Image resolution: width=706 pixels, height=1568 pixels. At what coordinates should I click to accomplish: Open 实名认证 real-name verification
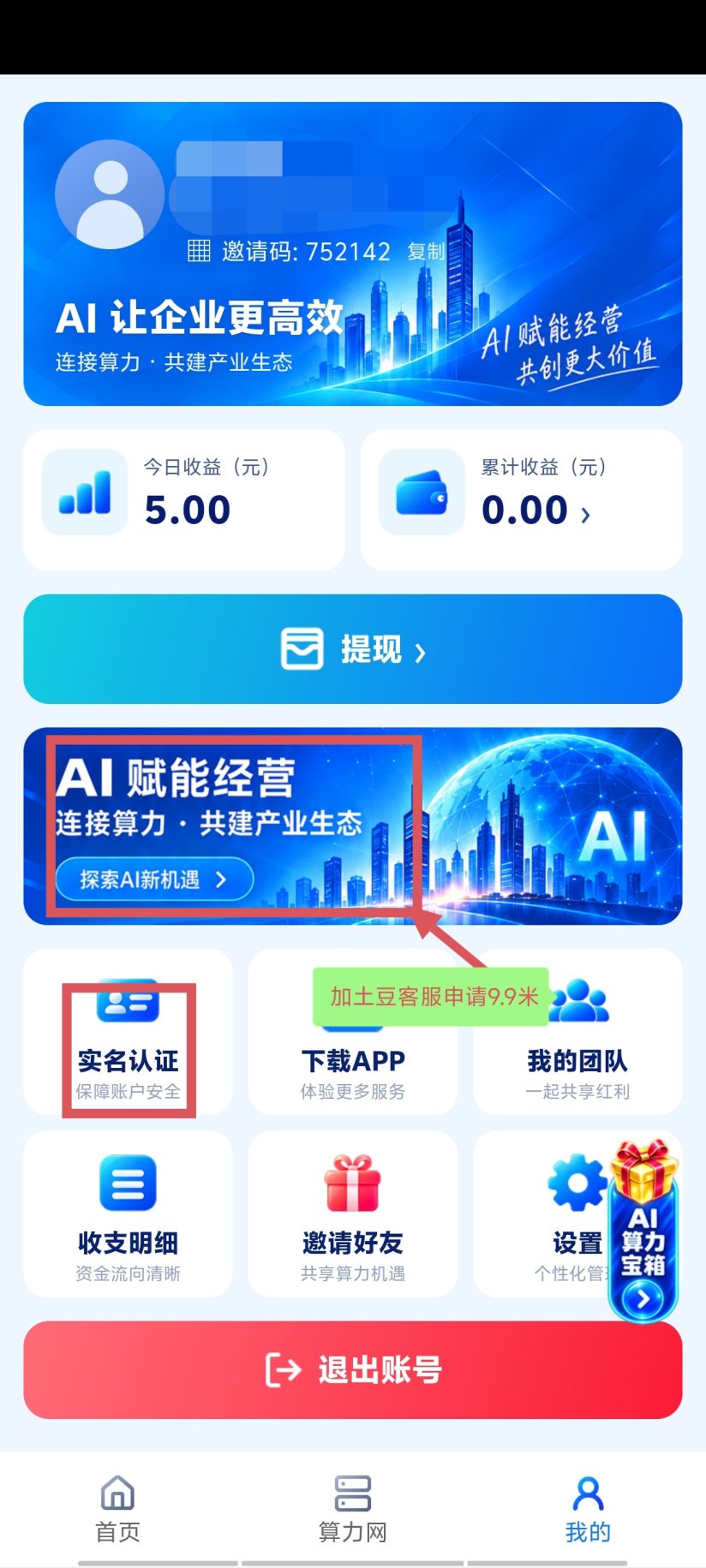coord(128,1032)
